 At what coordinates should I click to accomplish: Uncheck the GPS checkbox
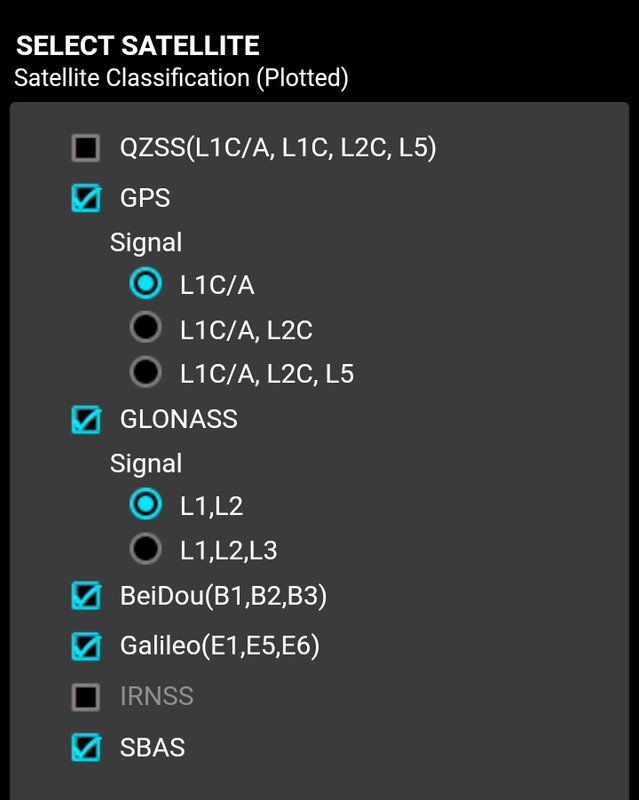click(86, 198)
